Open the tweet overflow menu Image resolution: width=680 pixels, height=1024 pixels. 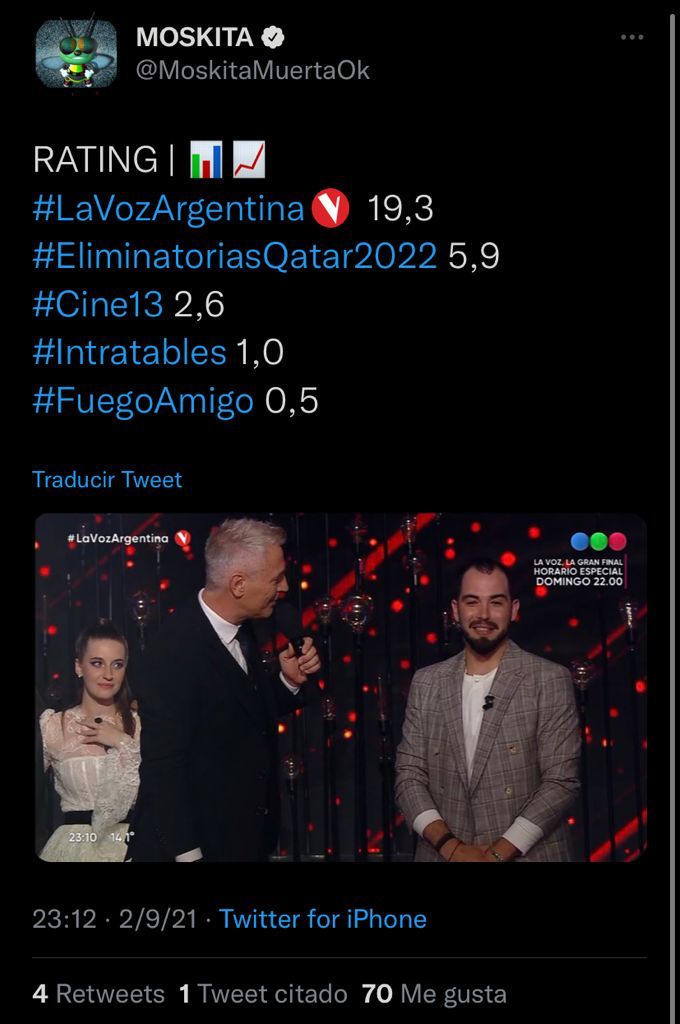(x=631, y=38)
